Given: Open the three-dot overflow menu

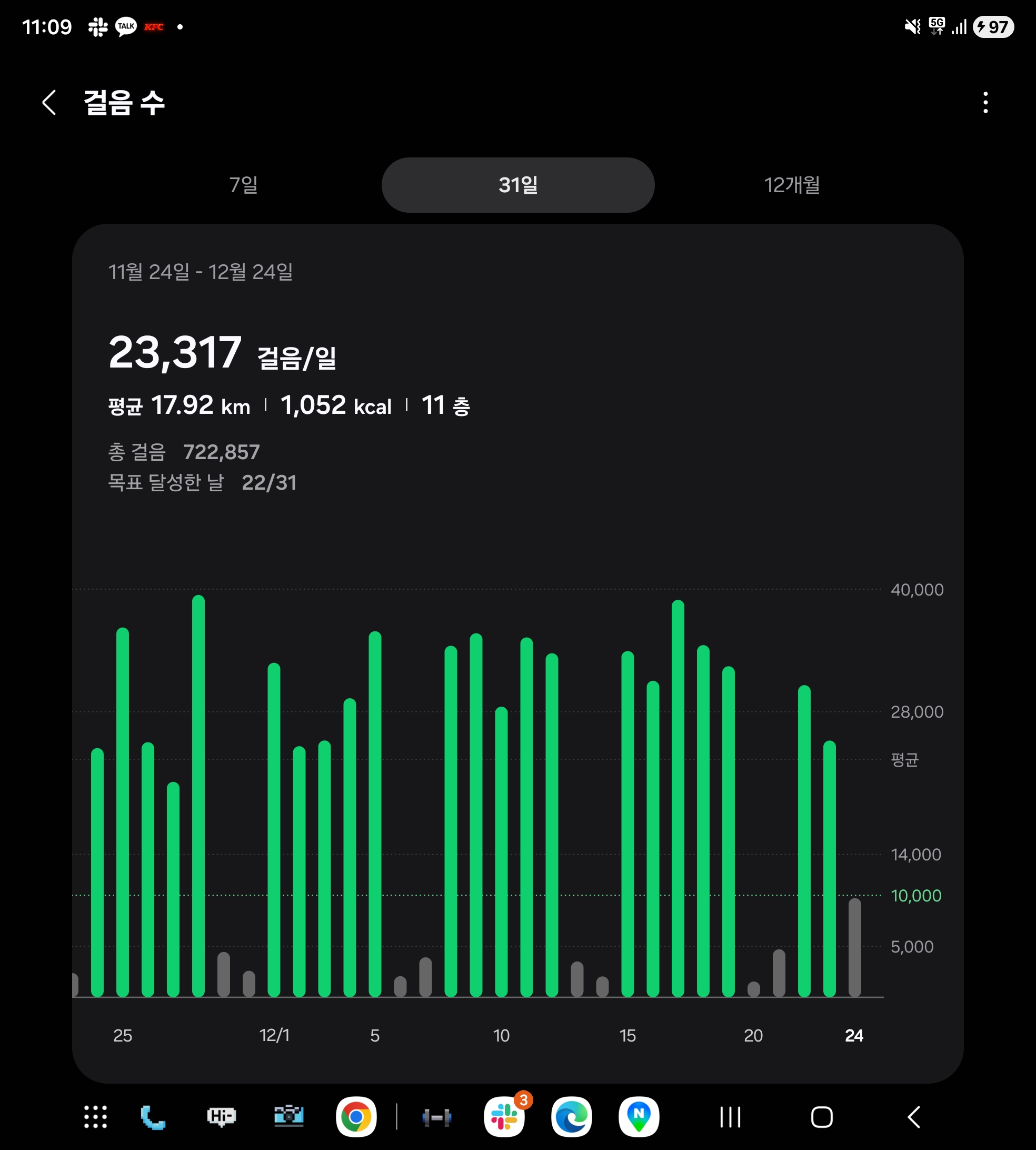Looking at the screenshot, I should (985, 103).
